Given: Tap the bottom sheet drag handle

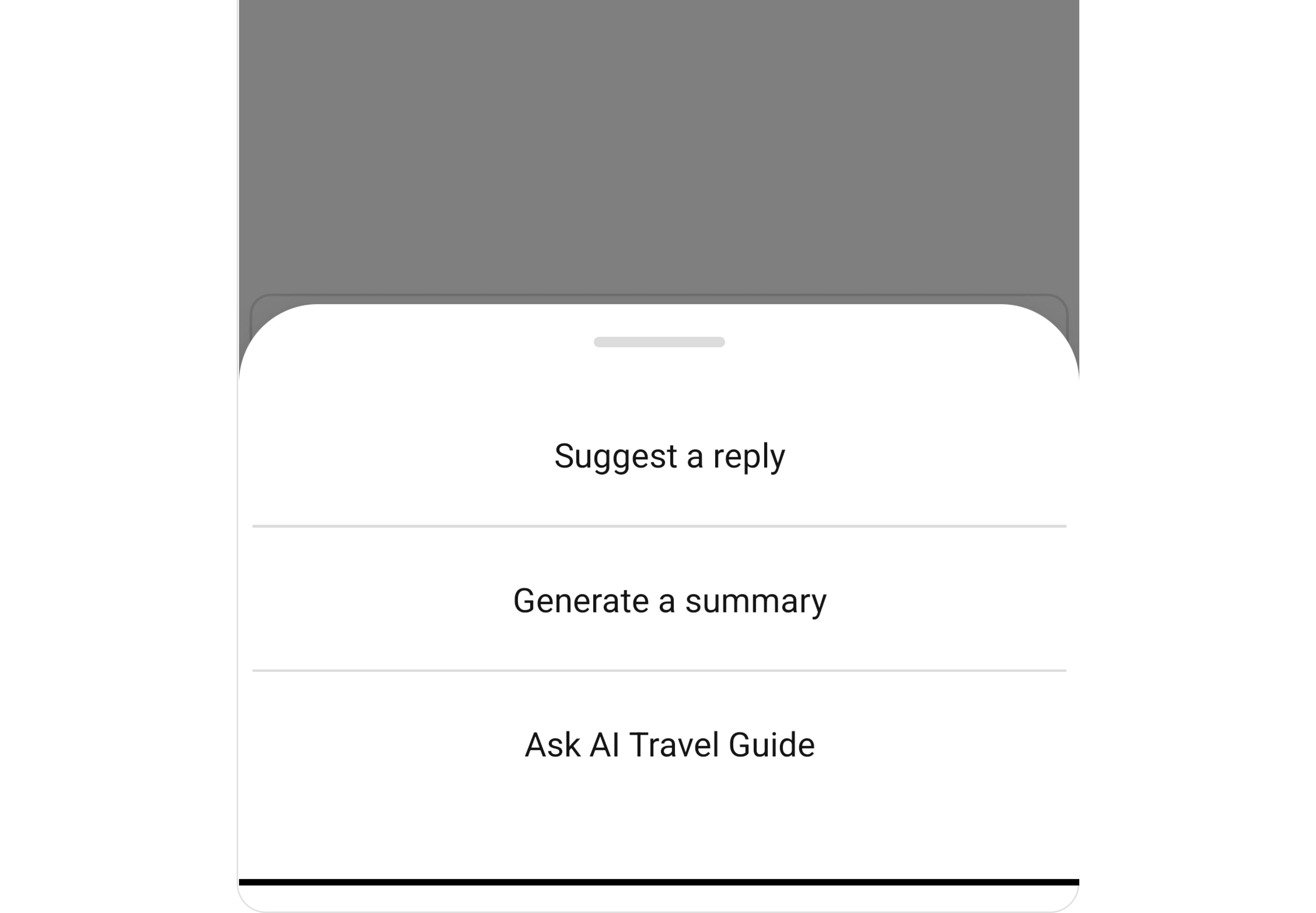Looking at the screenshot, I should [x=659, y=342].
